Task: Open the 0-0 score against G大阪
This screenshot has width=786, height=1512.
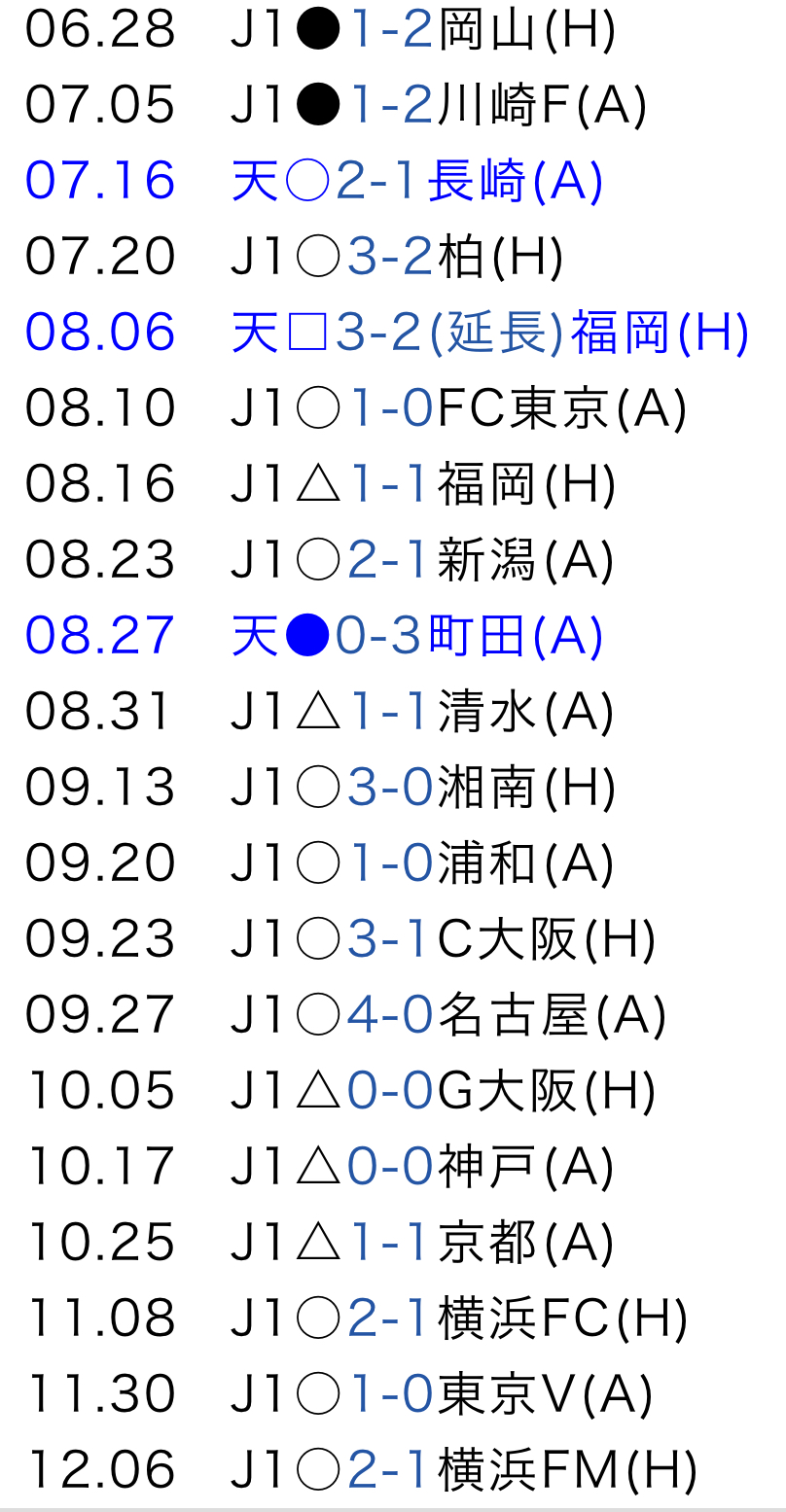Action: coord(390,1092)
